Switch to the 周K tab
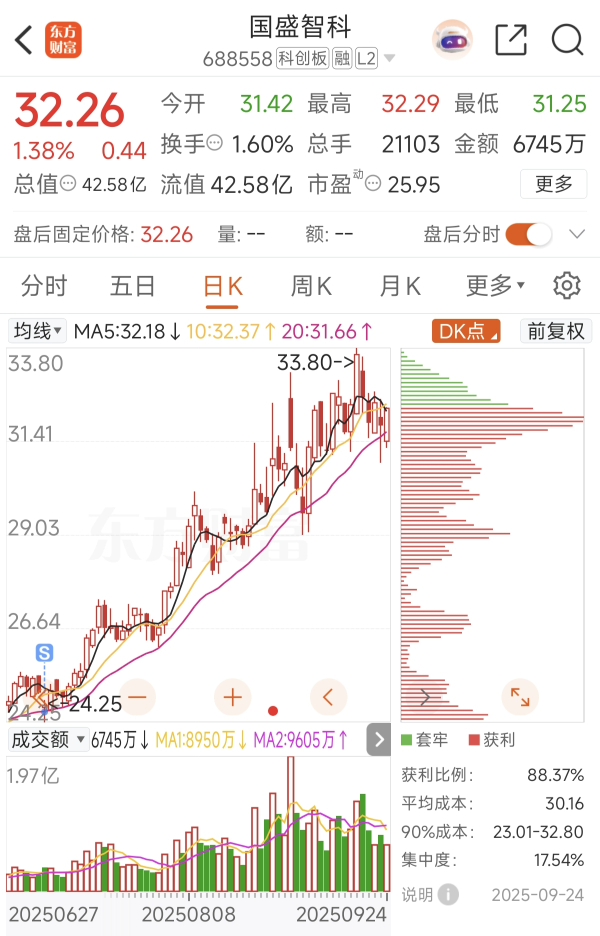 point(310,286)
